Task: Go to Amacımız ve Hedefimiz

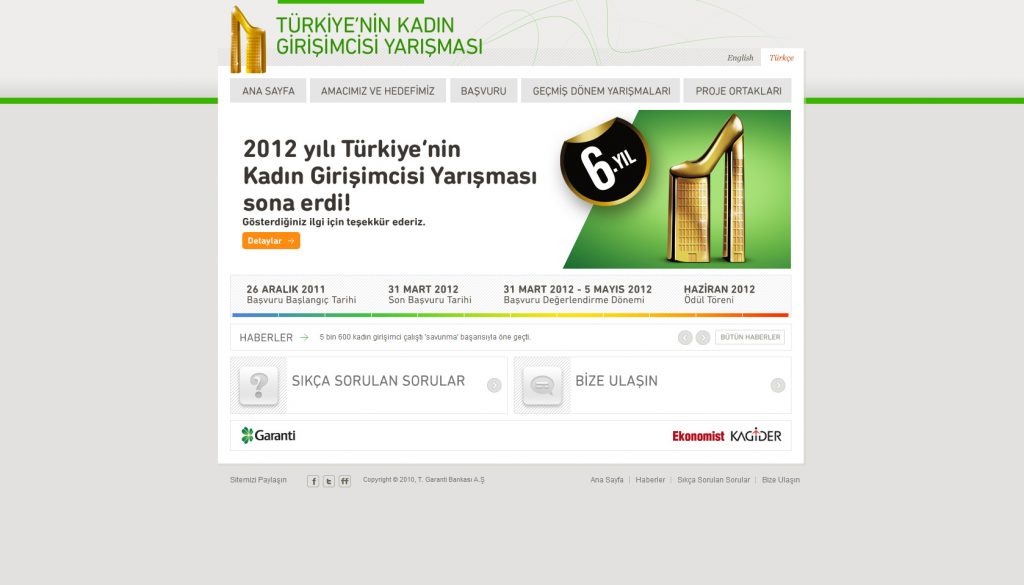Action: 377,91
